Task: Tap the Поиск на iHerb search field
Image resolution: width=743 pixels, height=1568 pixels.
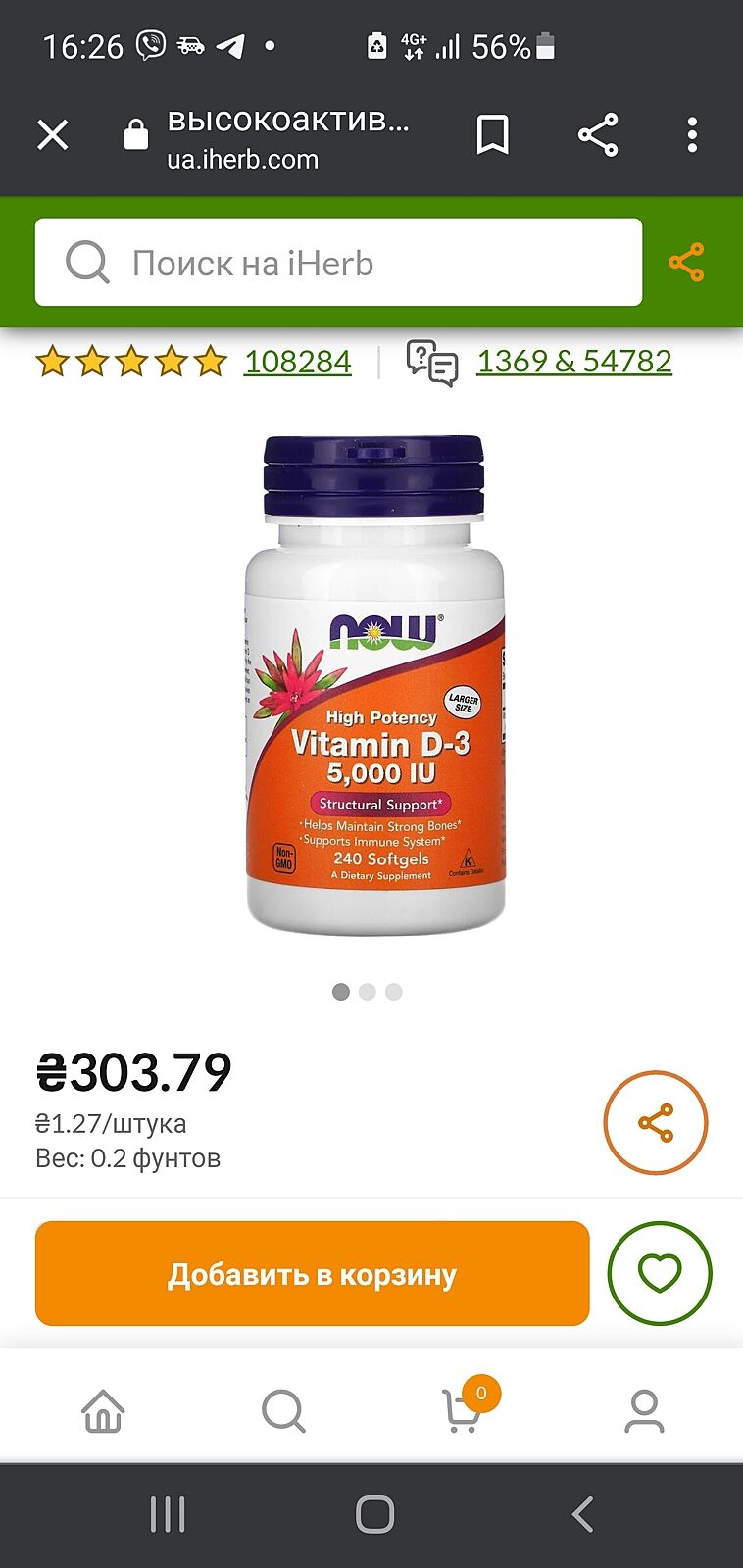Action: click(338, 263)
